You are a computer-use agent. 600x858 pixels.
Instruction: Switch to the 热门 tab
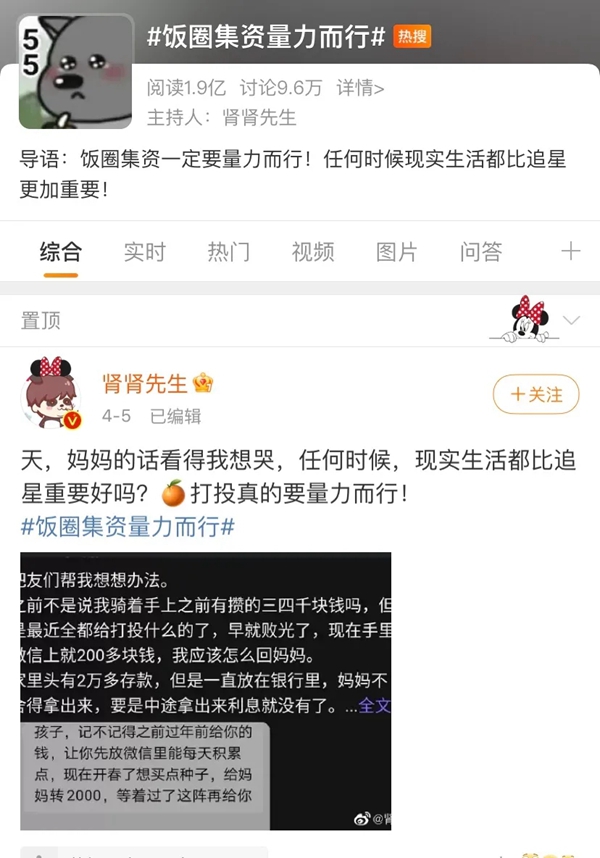tap(228, 252)
